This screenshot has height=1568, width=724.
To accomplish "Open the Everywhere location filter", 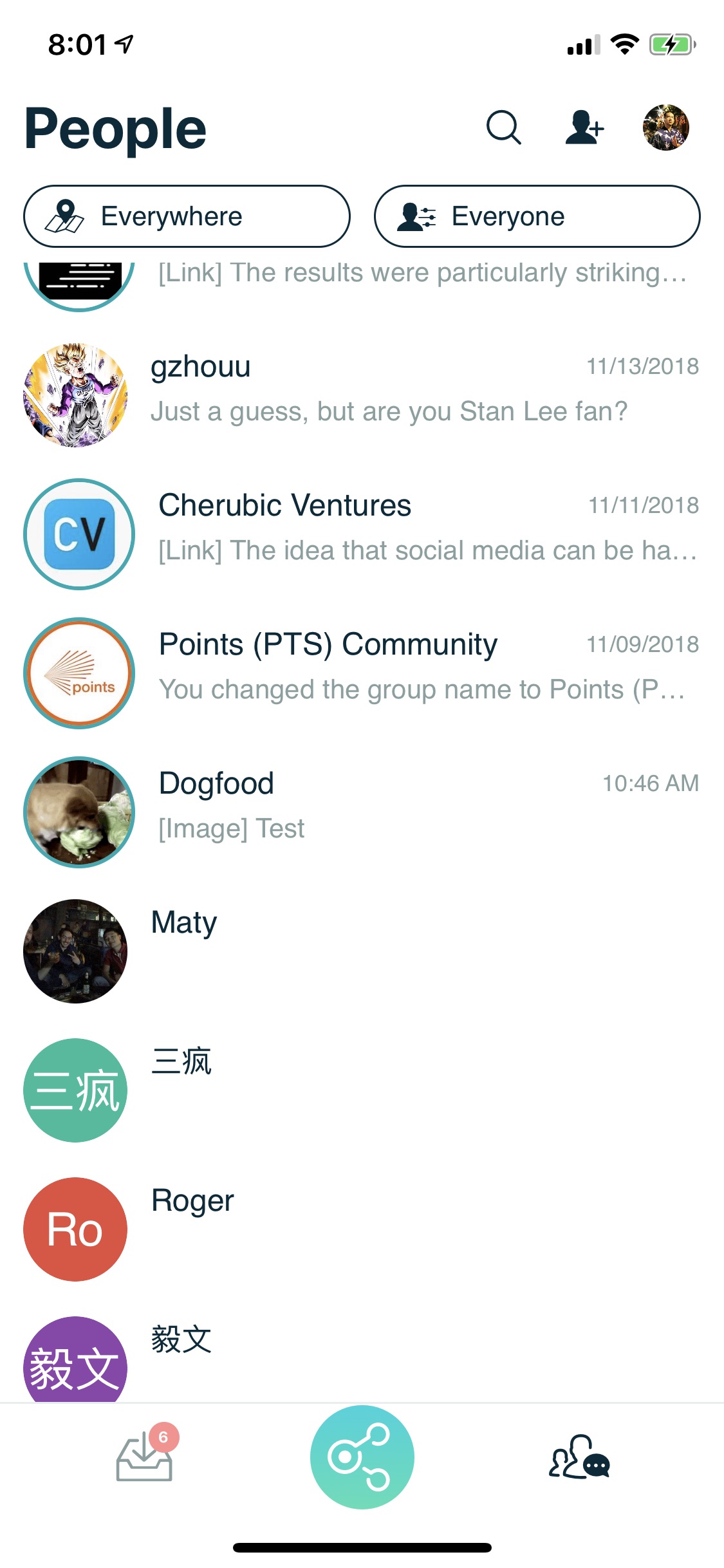I will pos(187,216).
